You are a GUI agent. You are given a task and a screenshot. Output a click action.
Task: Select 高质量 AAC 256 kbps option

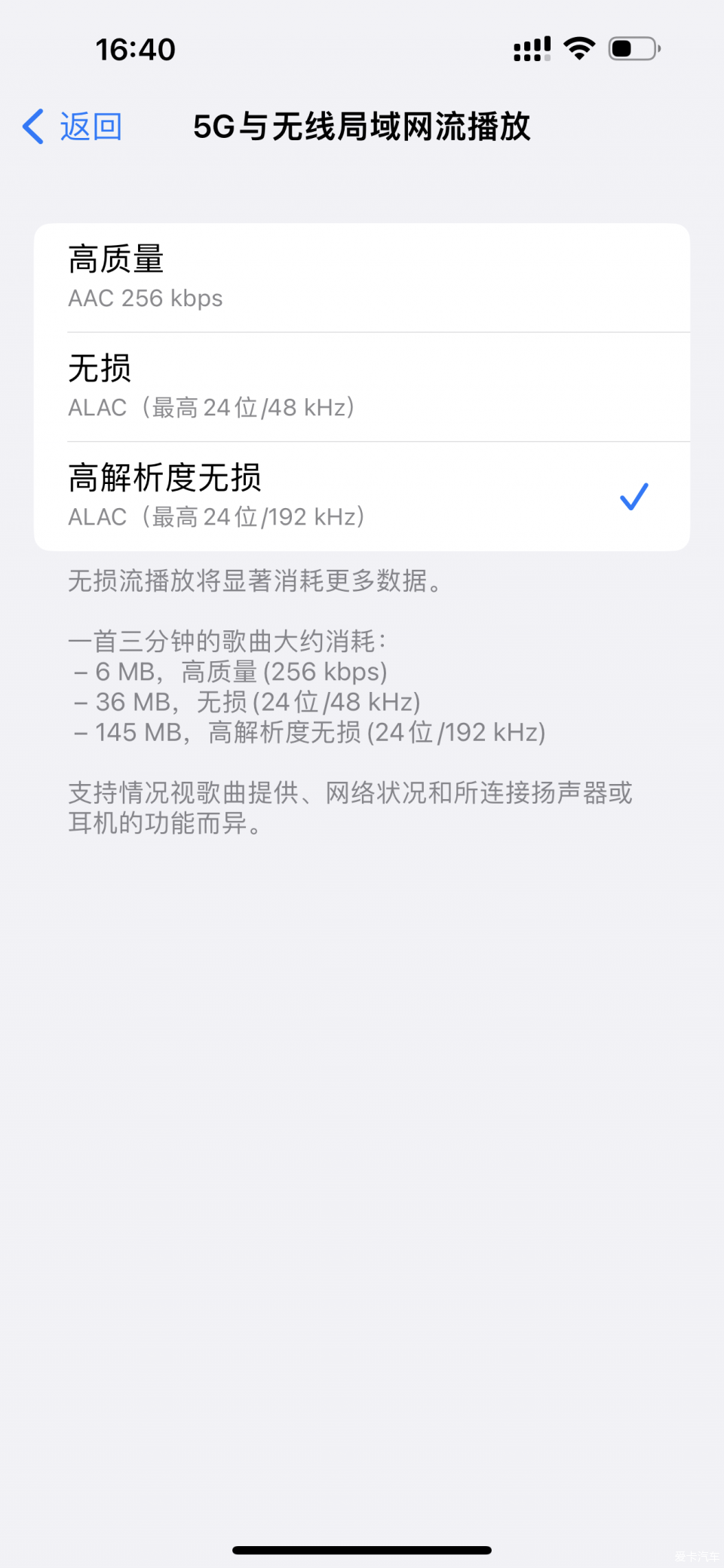tap(362, 277)
